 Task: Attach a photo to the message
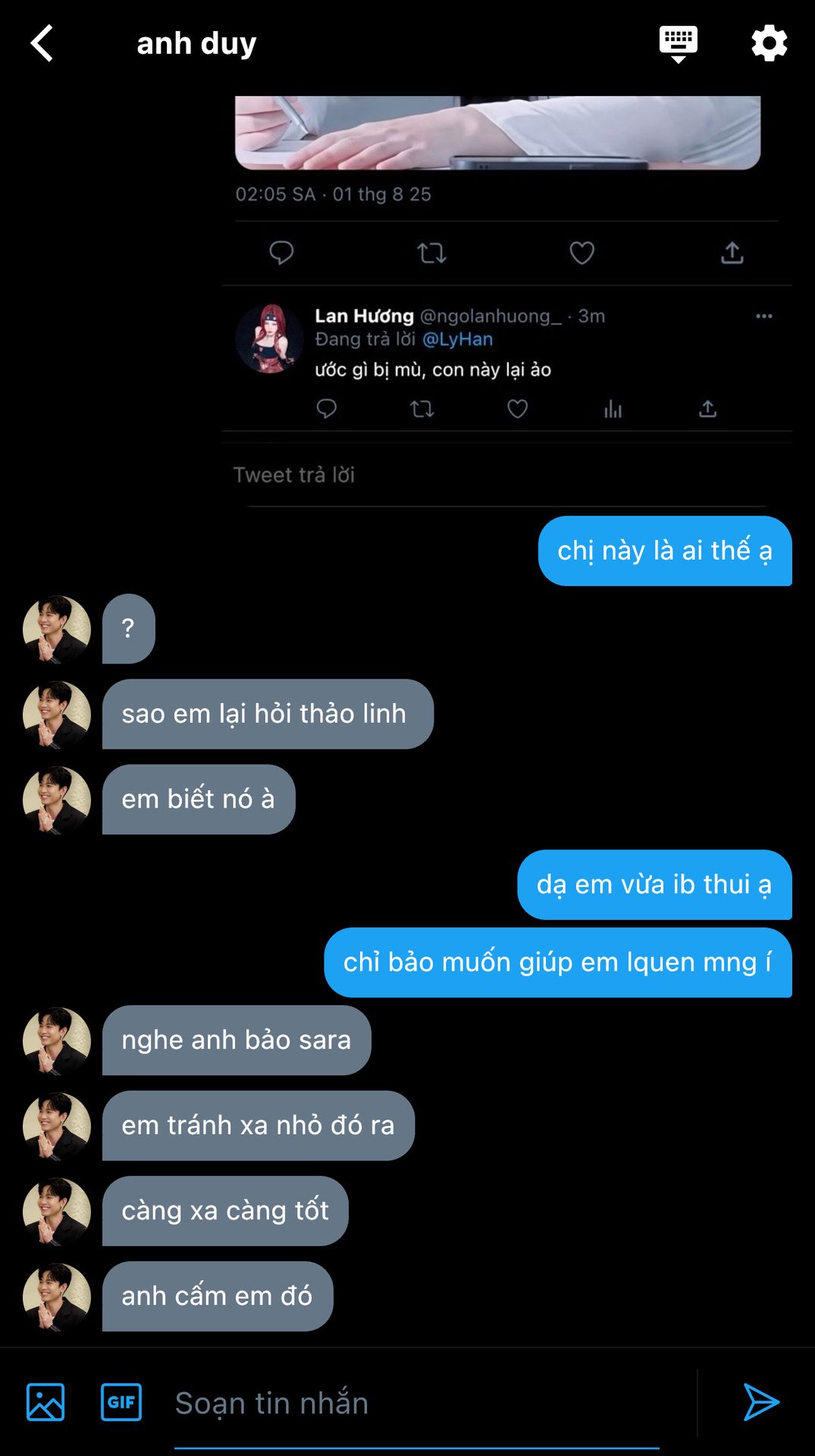[x=45, y=1401]
